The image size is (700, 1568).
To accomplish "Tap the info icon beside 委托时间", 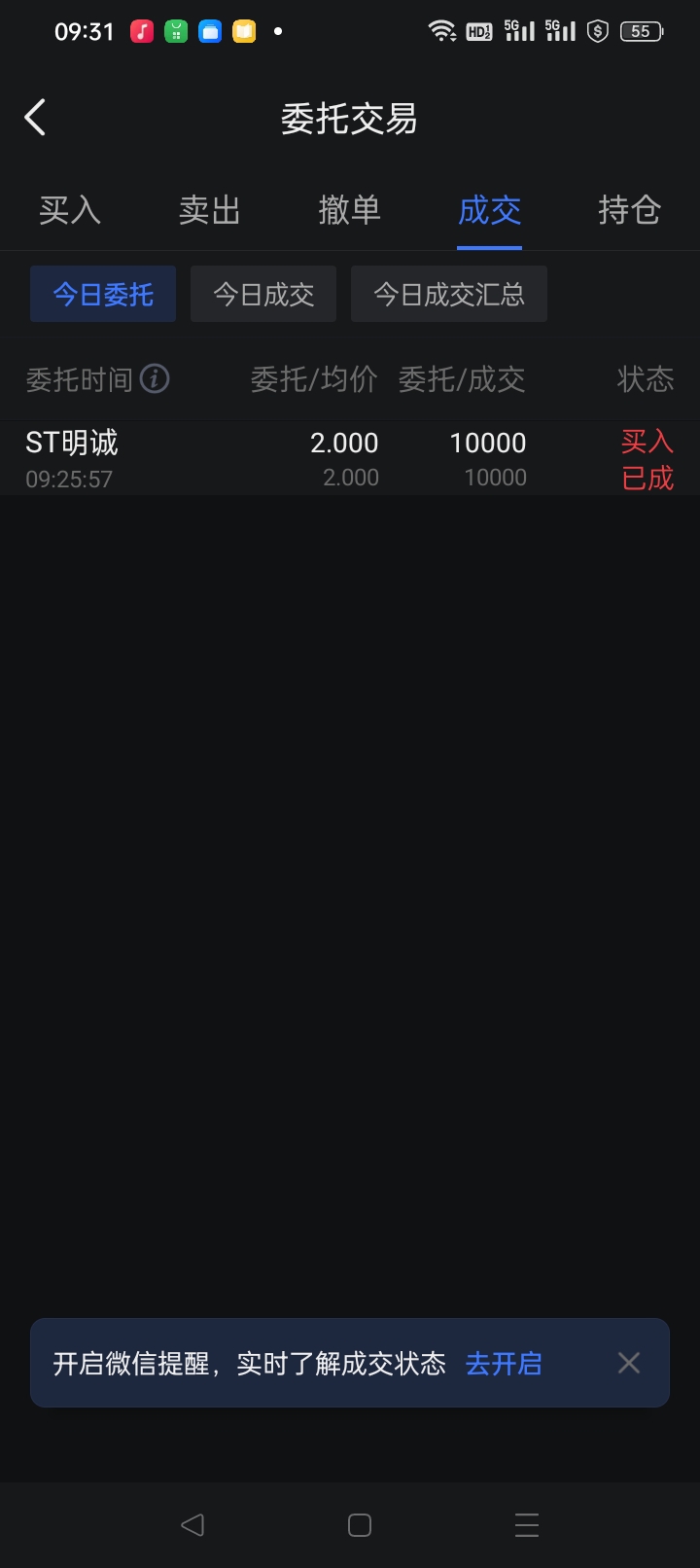I will pos(155,378).
